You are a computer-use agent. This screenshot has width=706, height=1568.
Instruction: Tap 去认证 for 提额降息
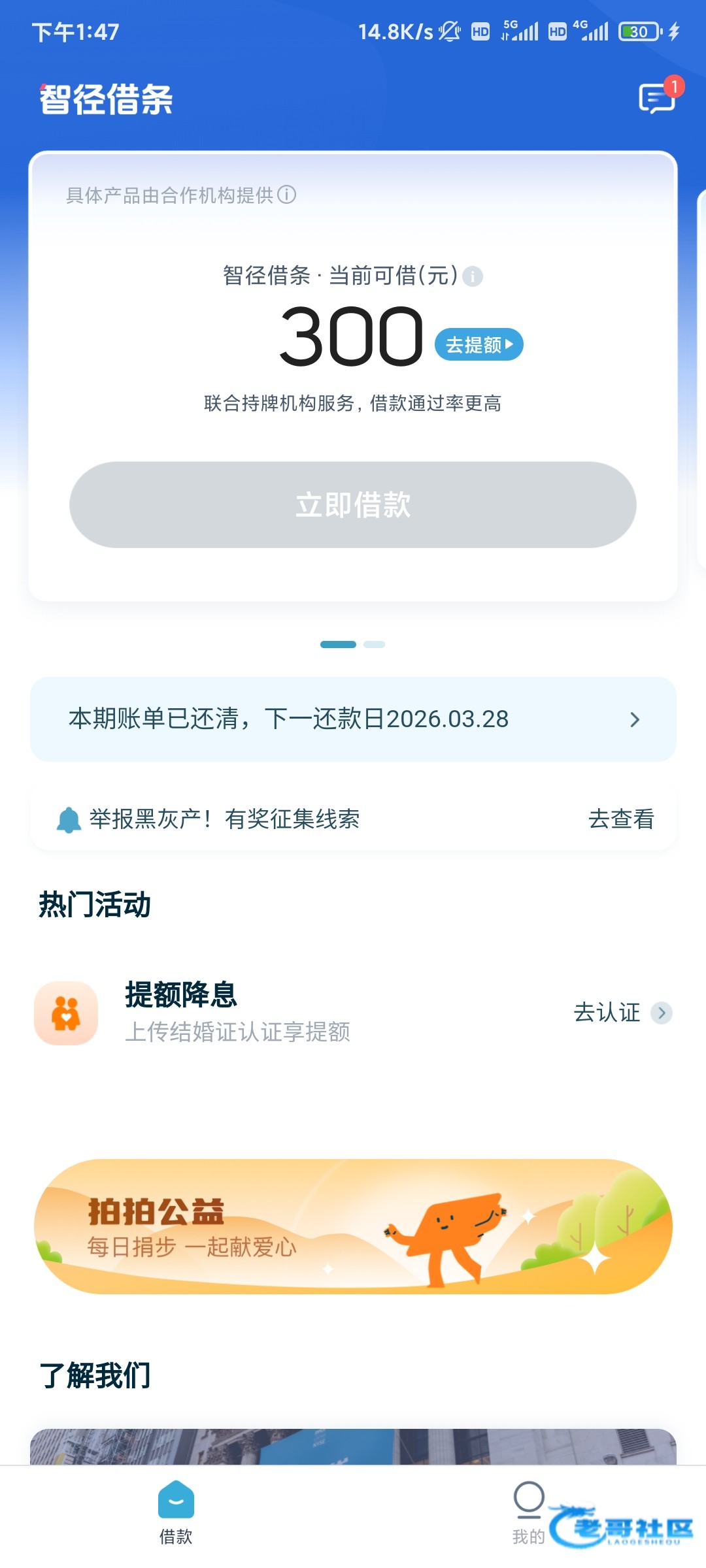click(621, 1013)
